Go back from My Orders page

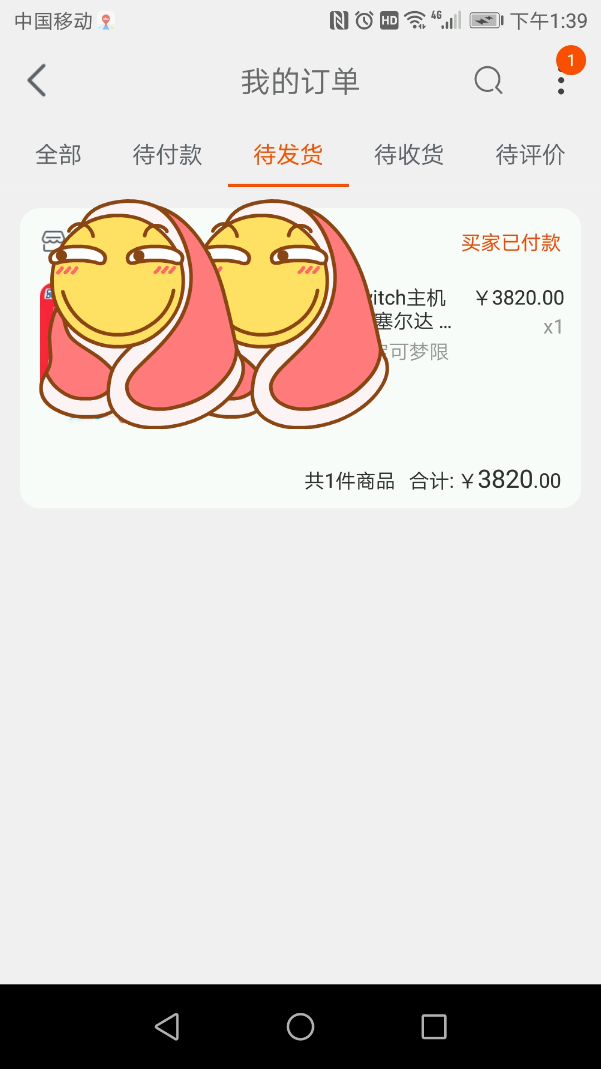tap(37, 81)
